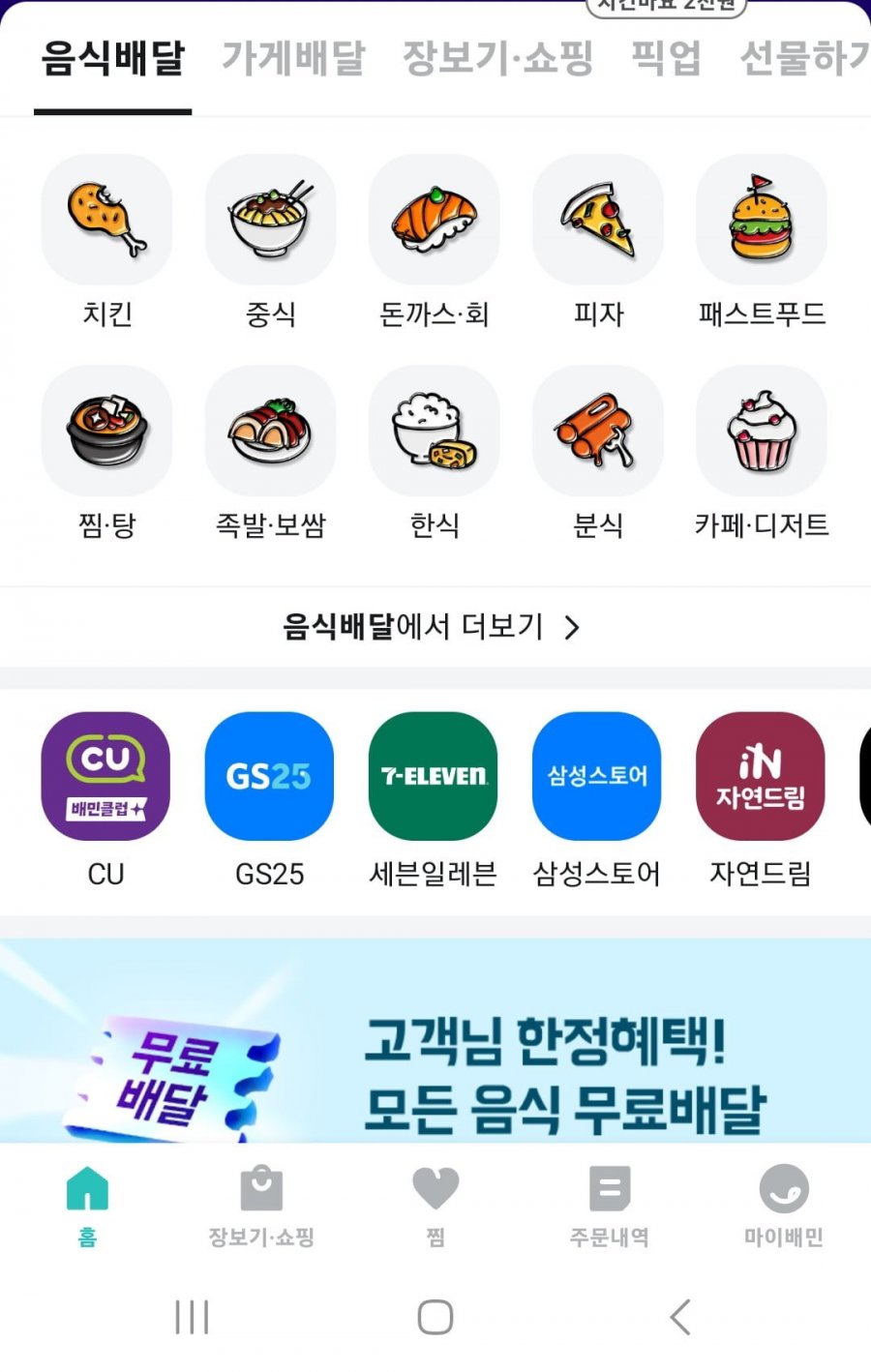Switch to the 가게배달 tab
The height and width of the screenshot is (1372, 871).
point(293,60)
